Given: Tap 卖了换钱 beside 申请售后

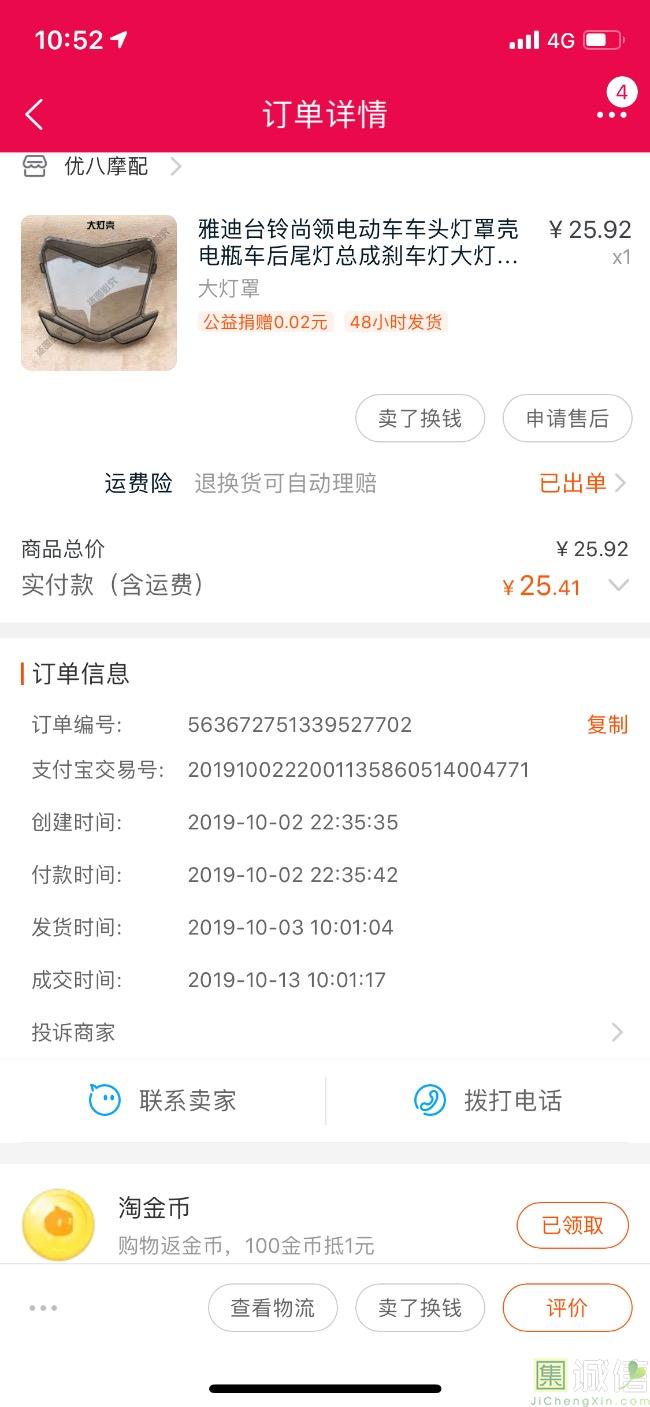Looking at the screenshot, I should (x=420, y=418).
